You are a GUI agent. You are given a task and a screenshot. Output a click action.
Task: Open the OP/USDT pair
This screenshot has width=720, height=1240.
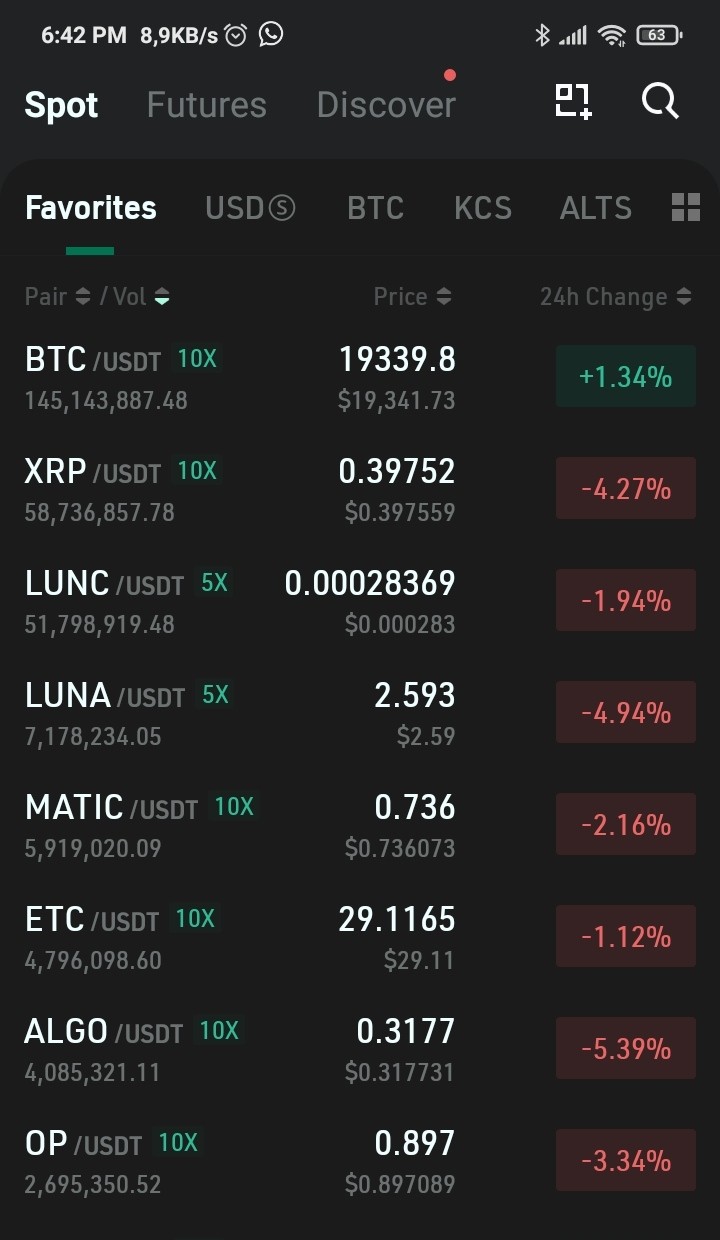360,1161
